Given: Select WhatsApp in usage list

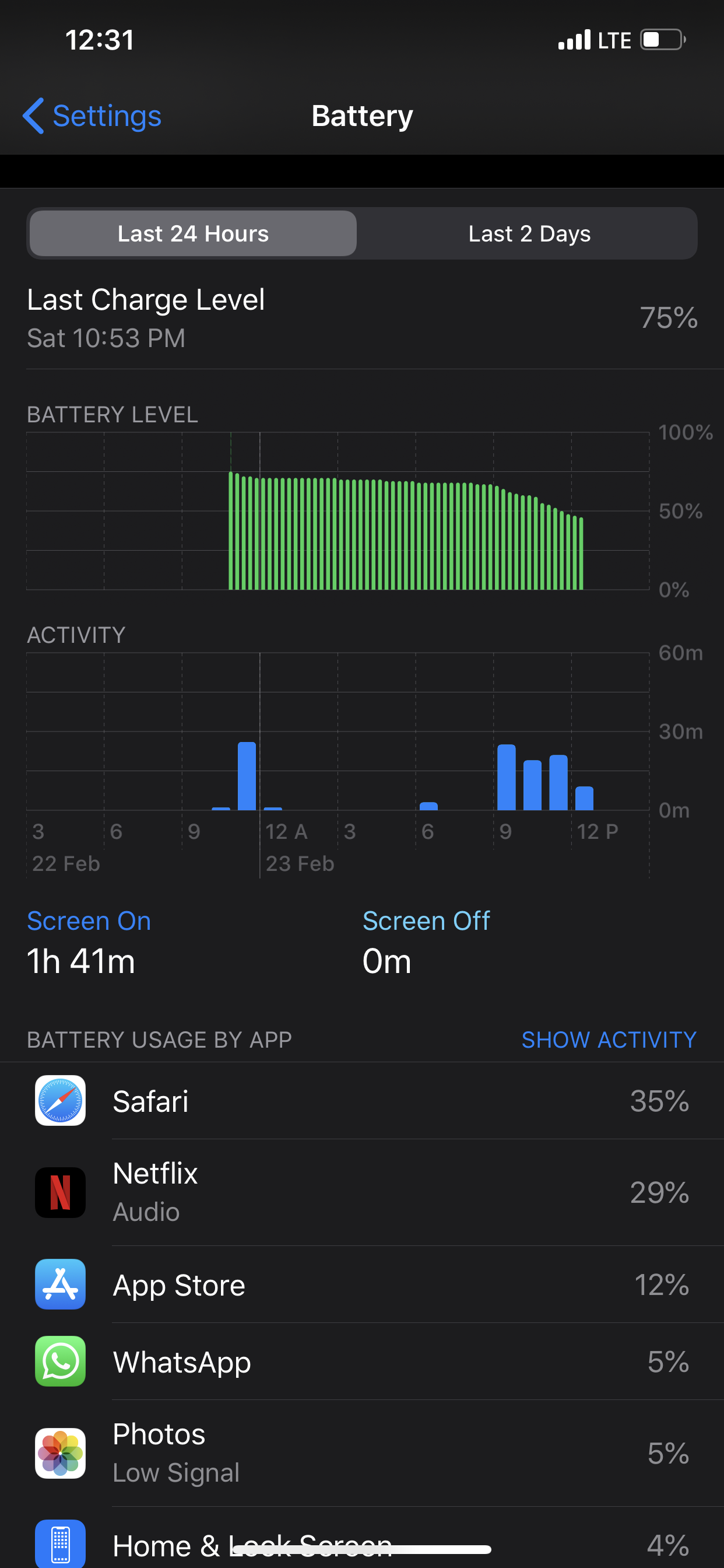Looking at the screenshot, I should 361,1361.
